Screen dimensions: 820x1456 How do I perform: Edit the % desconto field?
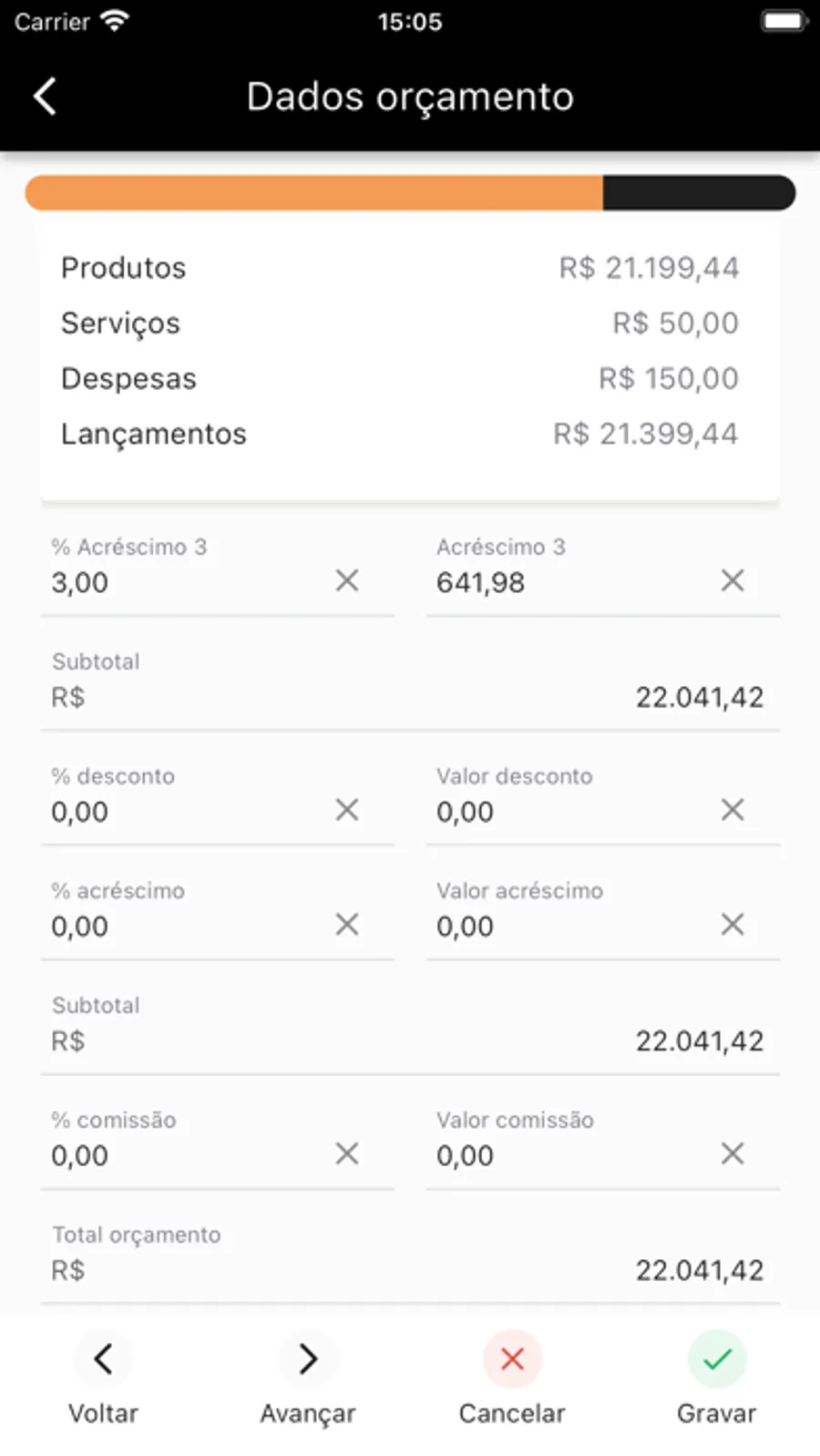click(182, 812)
